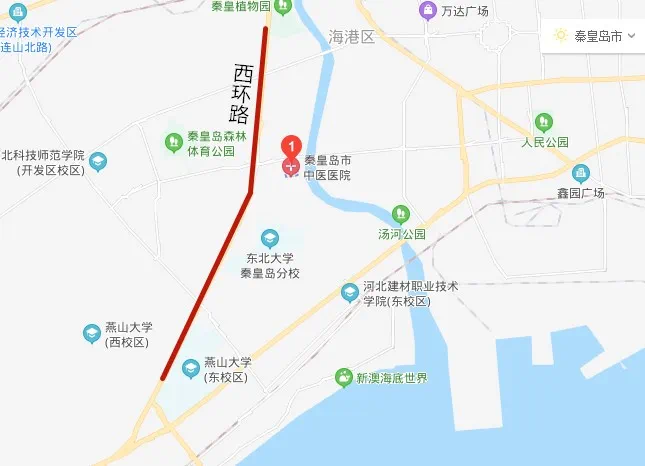Open the 秦皇岛市 city dropdown
Image resolution: width=645 pixels, height=466 pixels.
click(594, 36)
